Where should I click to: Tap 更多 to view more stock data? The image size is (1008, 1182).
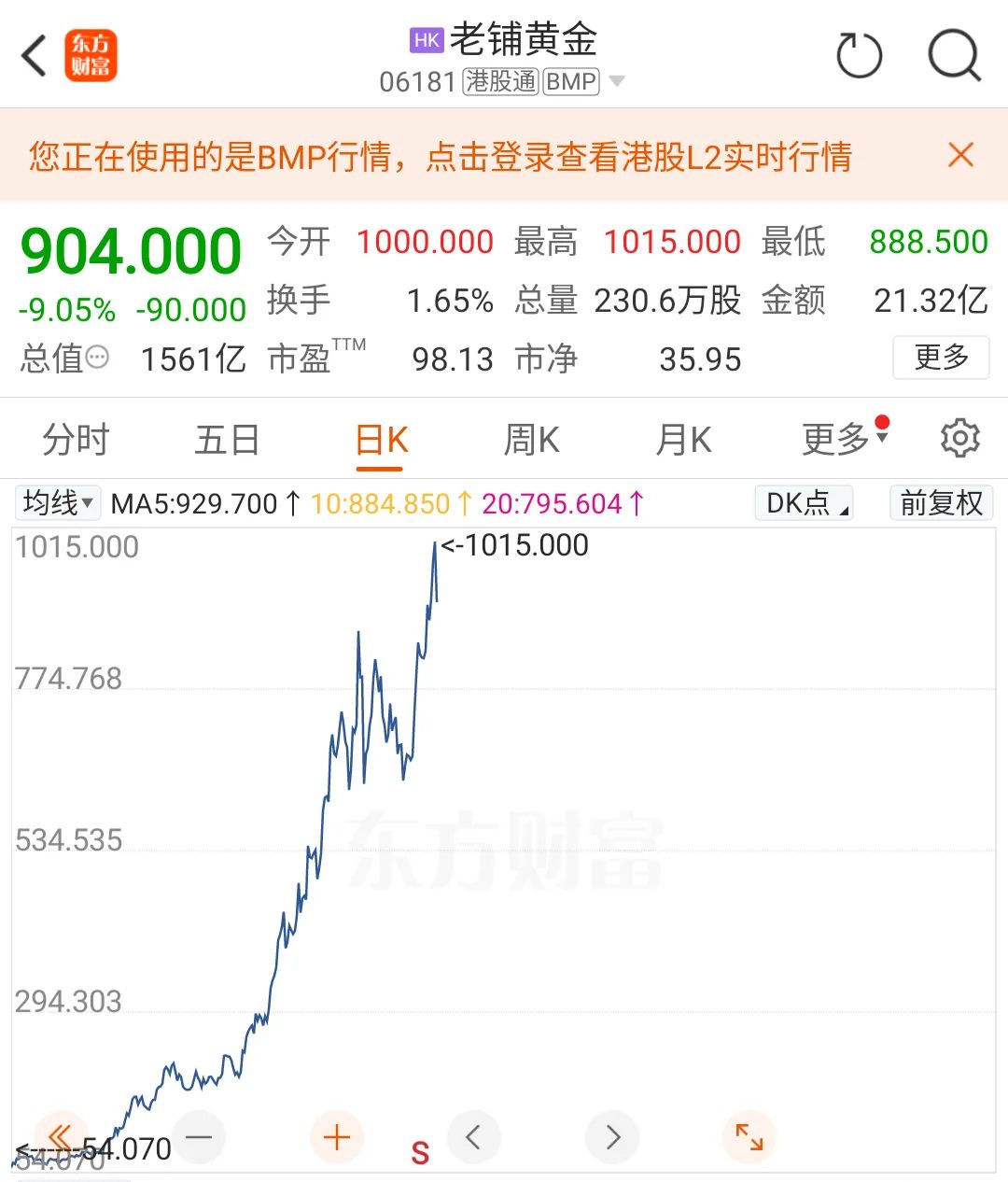point(940,359)
